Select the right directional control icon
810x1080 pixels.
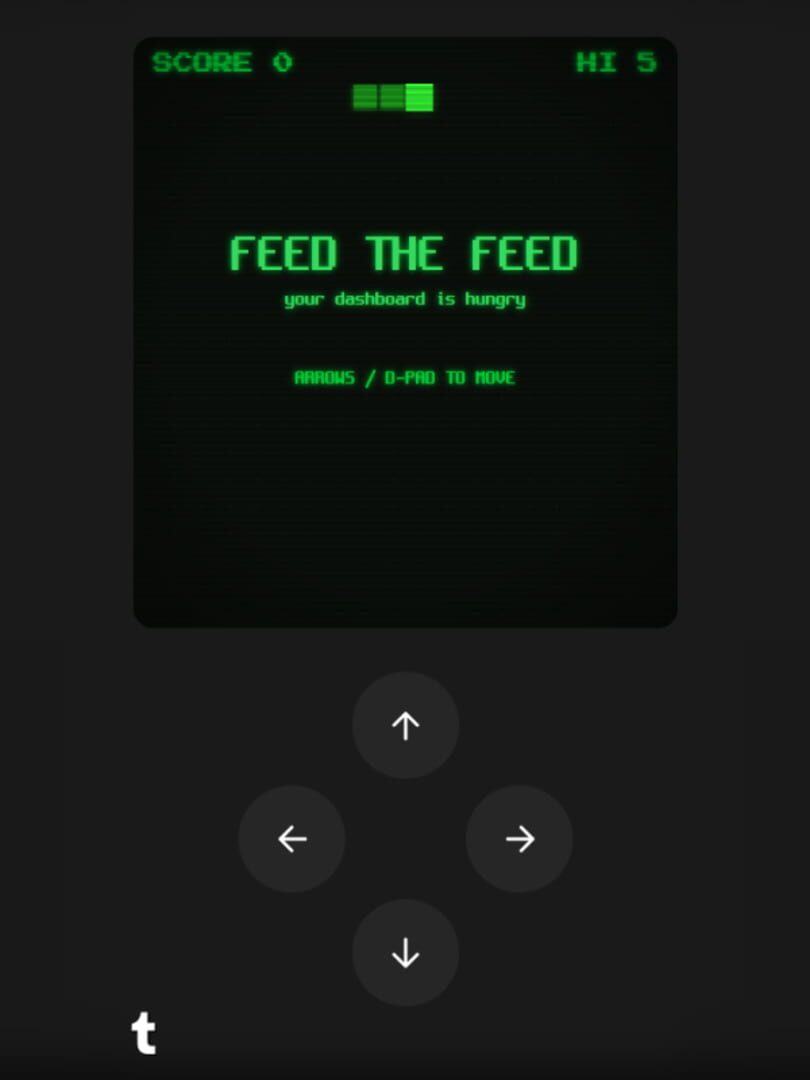519,839
